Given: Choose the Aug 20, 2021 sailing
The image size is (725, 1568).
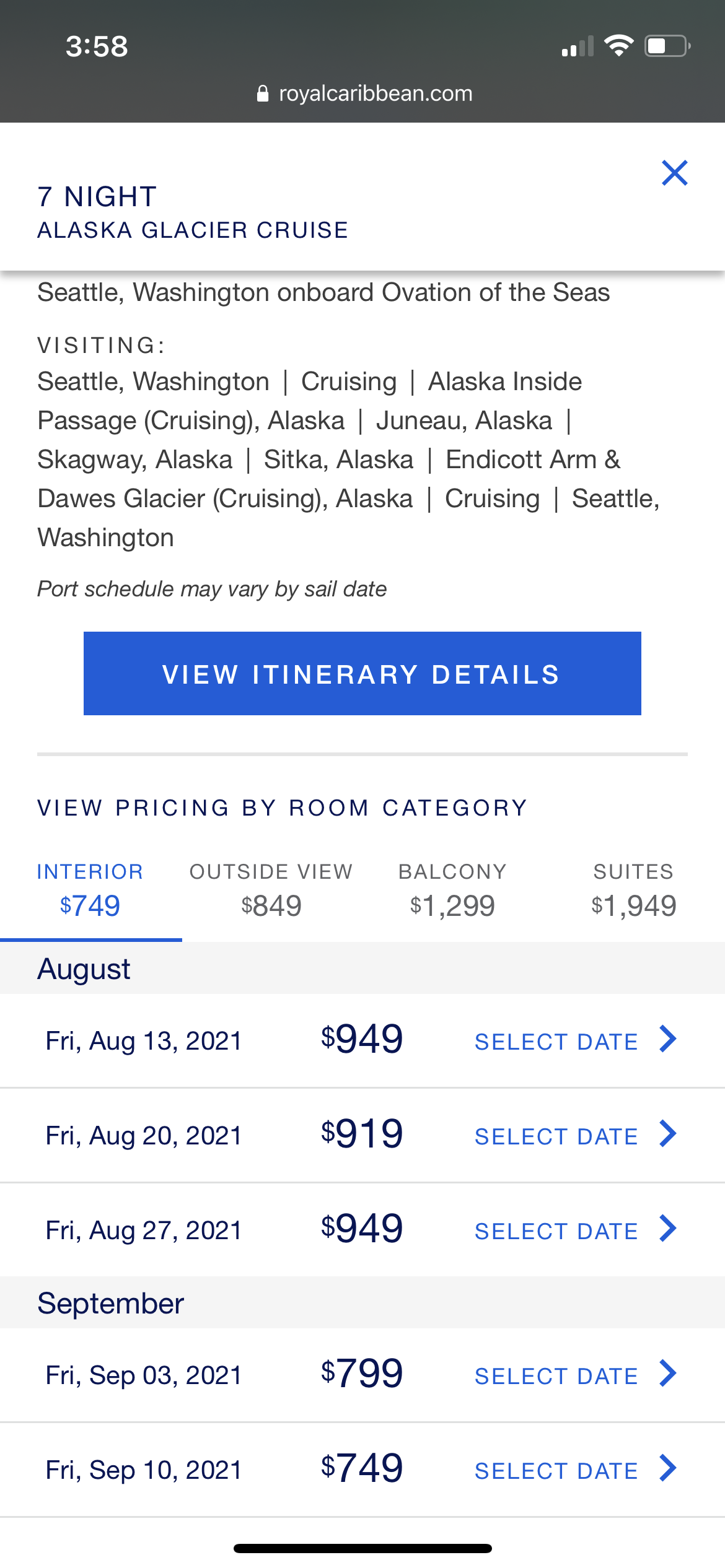Looking at the screenshot, I should coord(362,1135).
